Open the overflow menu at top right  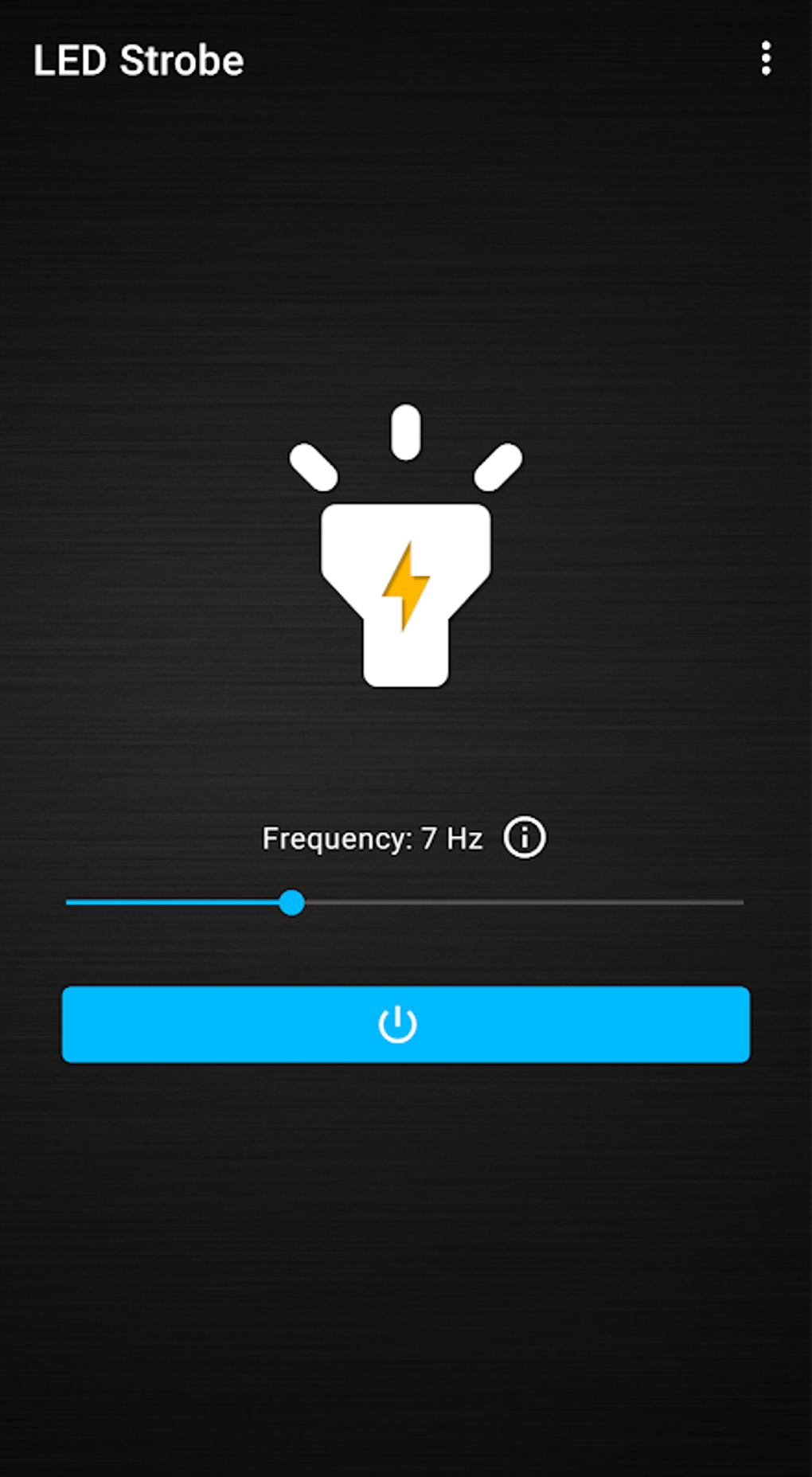coord(767,60)
